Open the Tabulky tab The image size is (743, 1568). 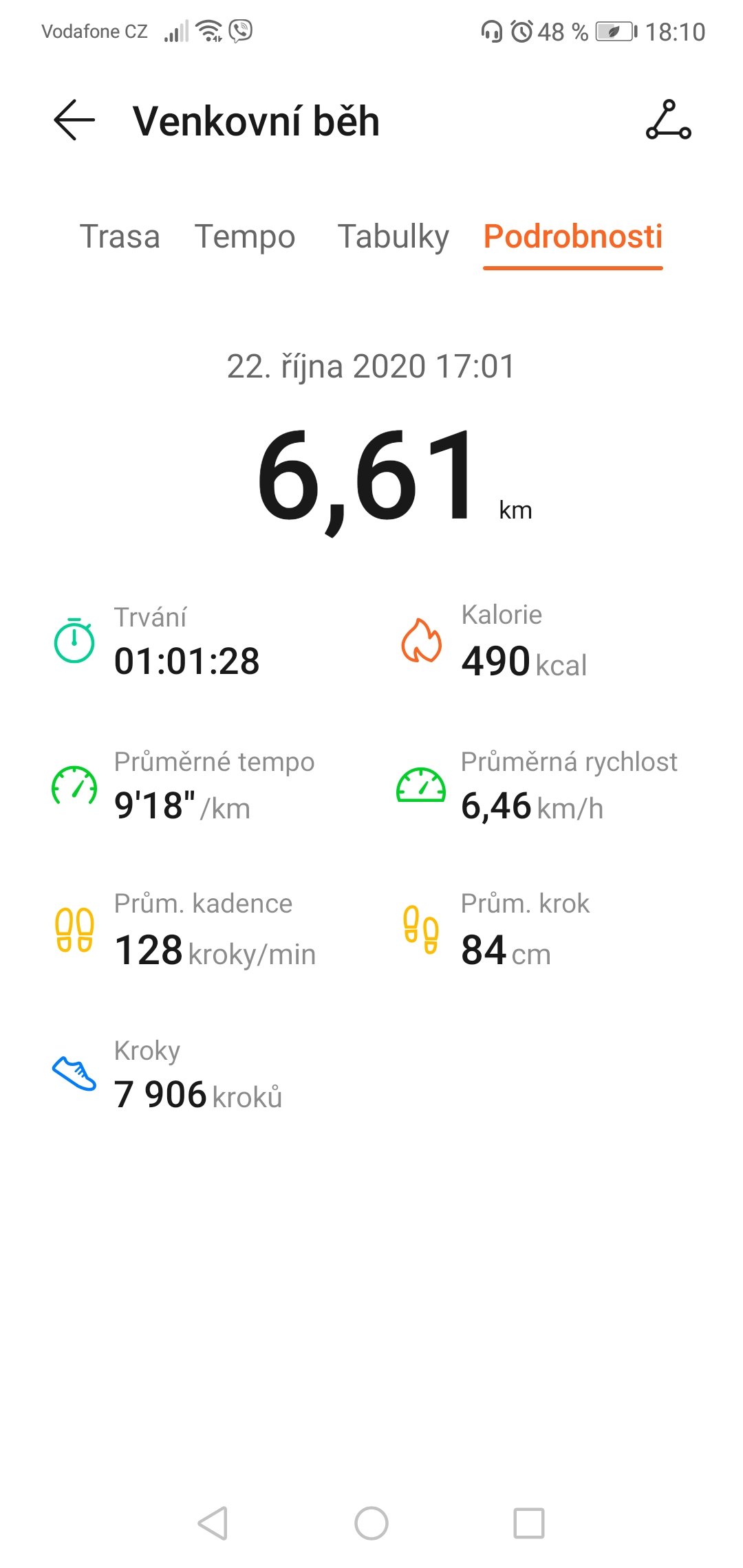[393, 237]
